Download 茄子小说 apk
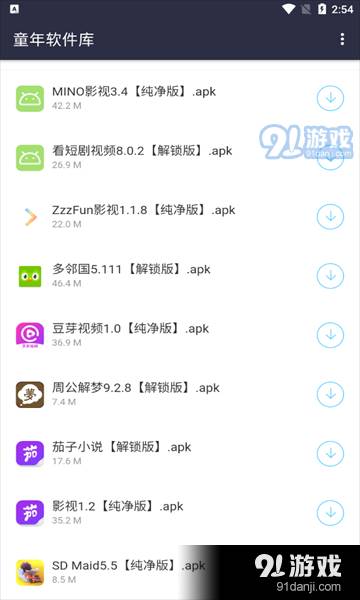This screenshot has height=600, width=360. [330, 453]
